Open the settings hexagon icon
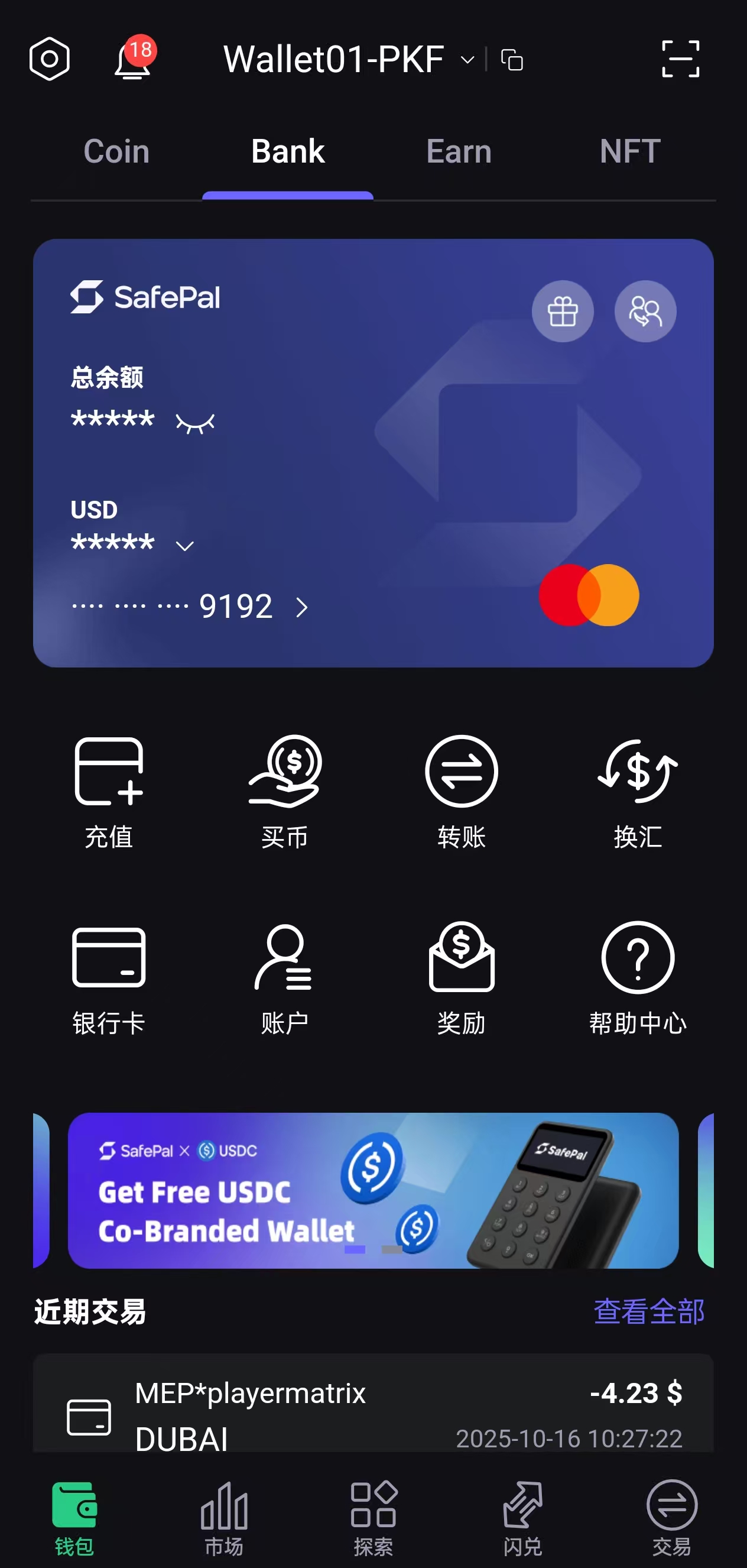This screenshot has height=1568, width=747. pyautogui.click(x=49, y=59)
